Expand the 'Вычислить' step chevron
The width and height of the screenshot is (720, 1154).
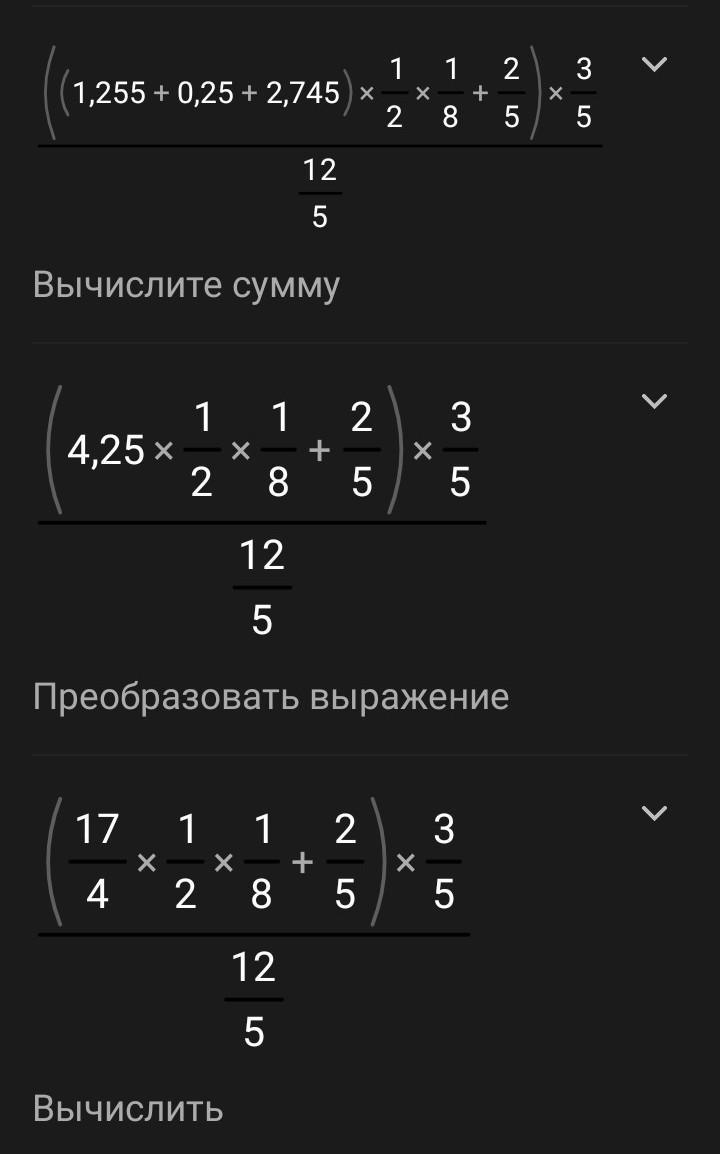coord(654,813)
